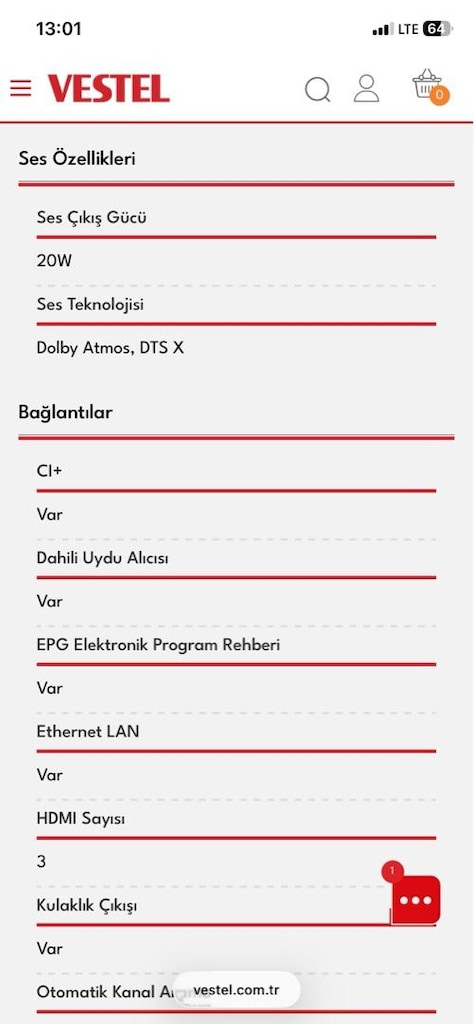Tap the vestel.com.tr address pill
Viewport: 474px width, 1024px height.
[x=236, y=989]
